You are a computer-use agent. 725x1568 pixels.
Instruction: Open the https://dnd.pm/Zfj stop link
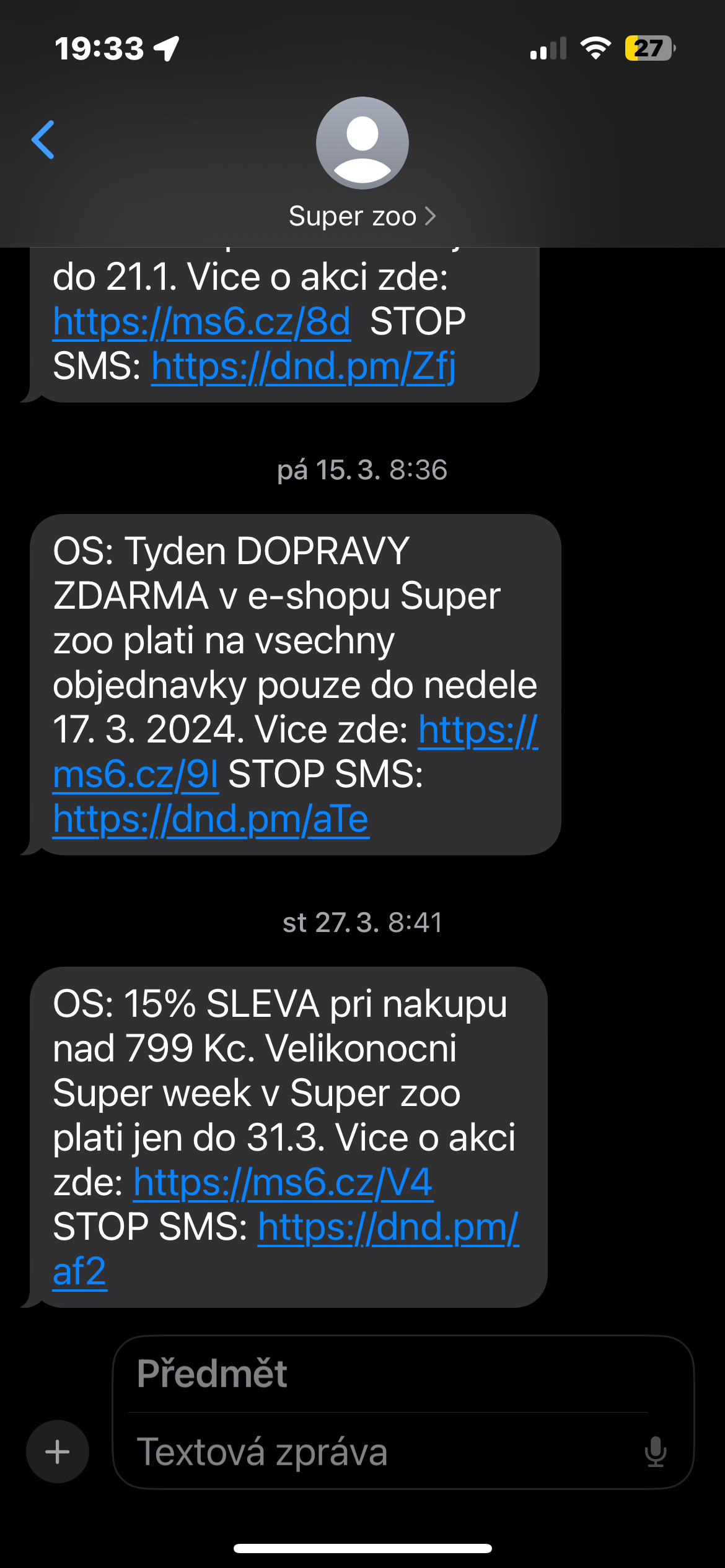tap(304, 367)
